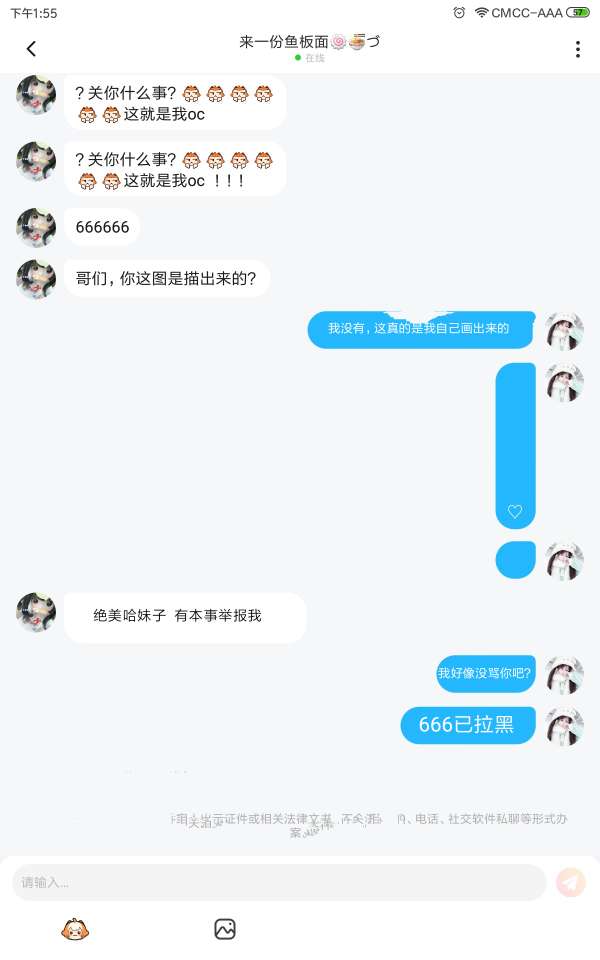
Task: Open the three-dot overflow menu
Action: [x=577, y=49]
